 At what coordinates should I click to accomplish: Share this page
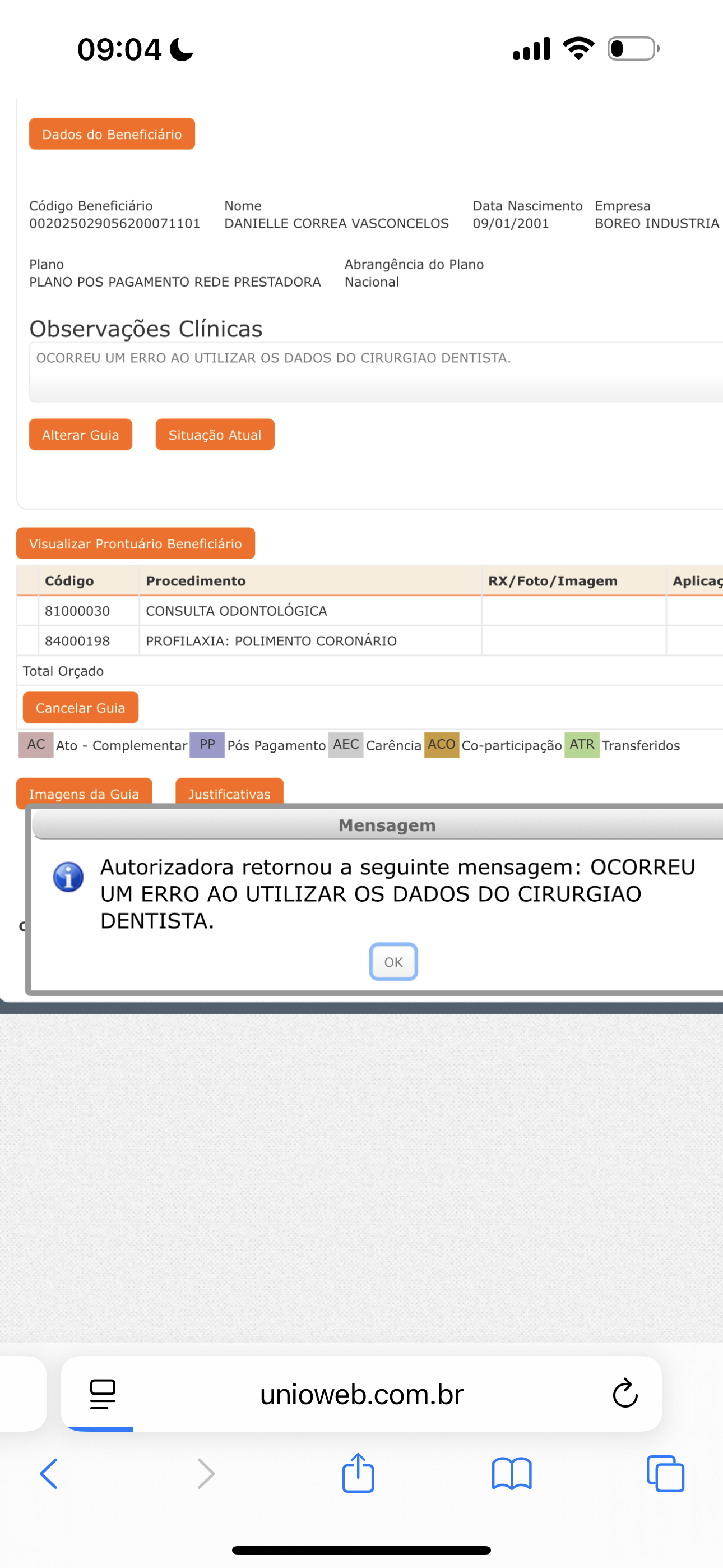point(358,1473)
